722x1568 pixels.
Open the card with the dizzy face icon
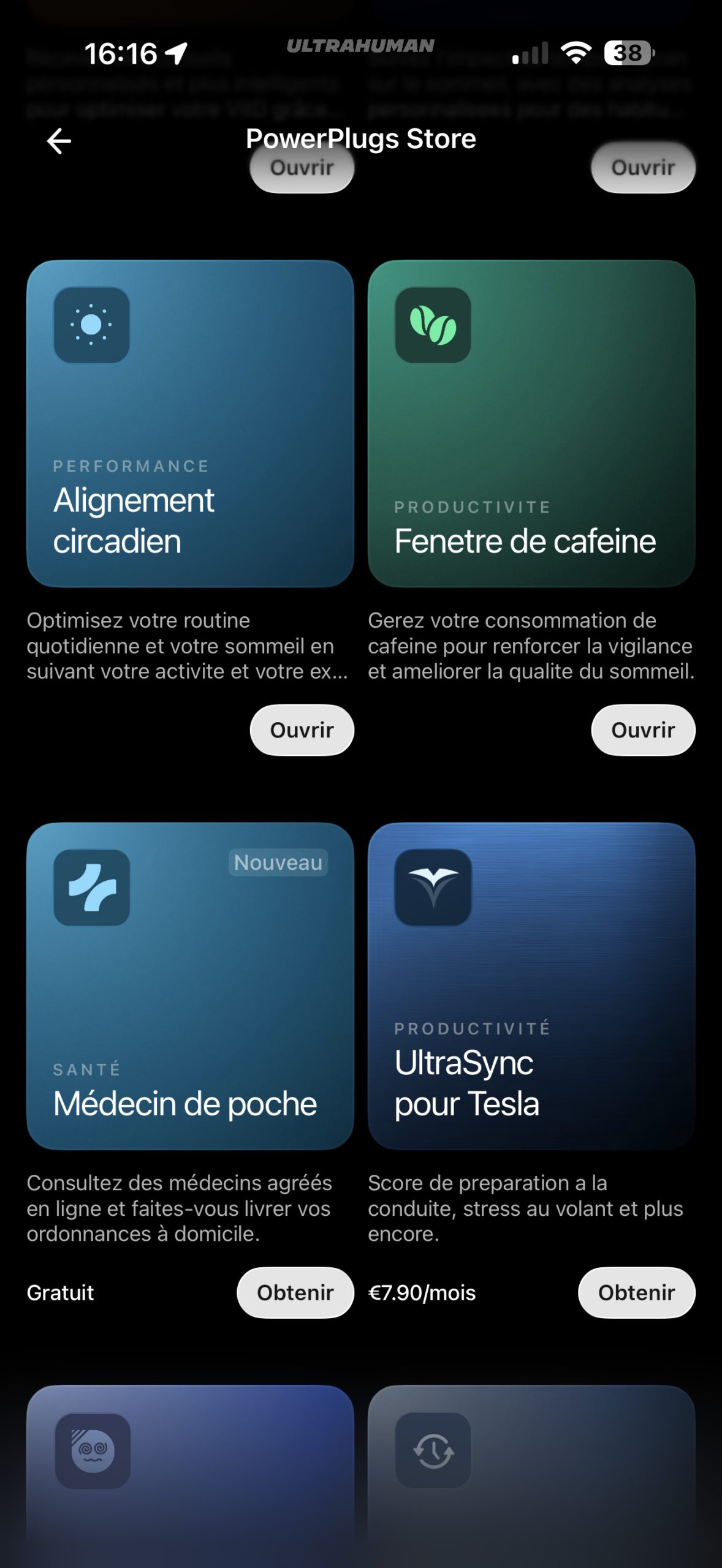[x=190, y=1470]
